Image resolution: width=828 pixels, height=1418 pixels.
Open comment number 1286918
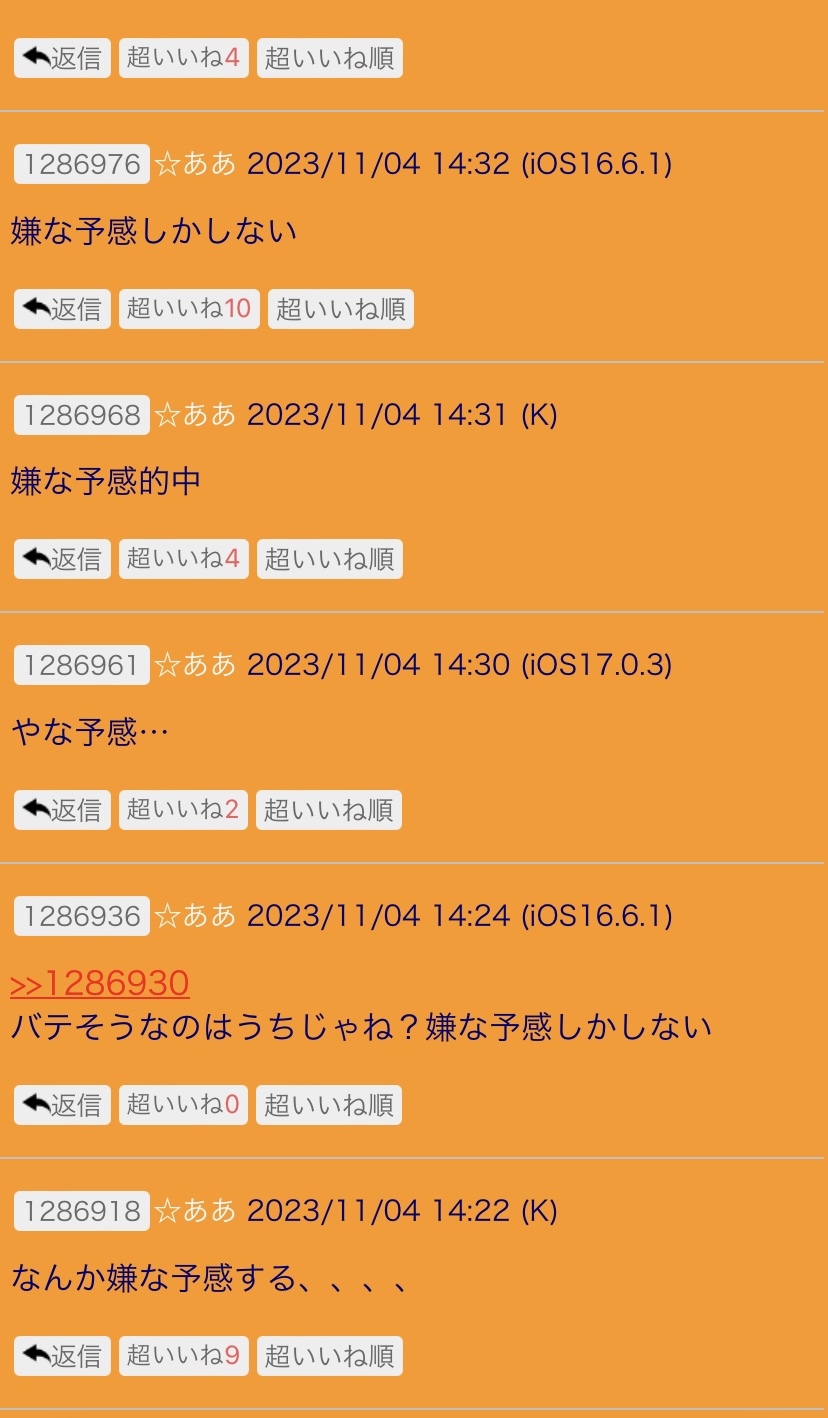point(82,1212)
